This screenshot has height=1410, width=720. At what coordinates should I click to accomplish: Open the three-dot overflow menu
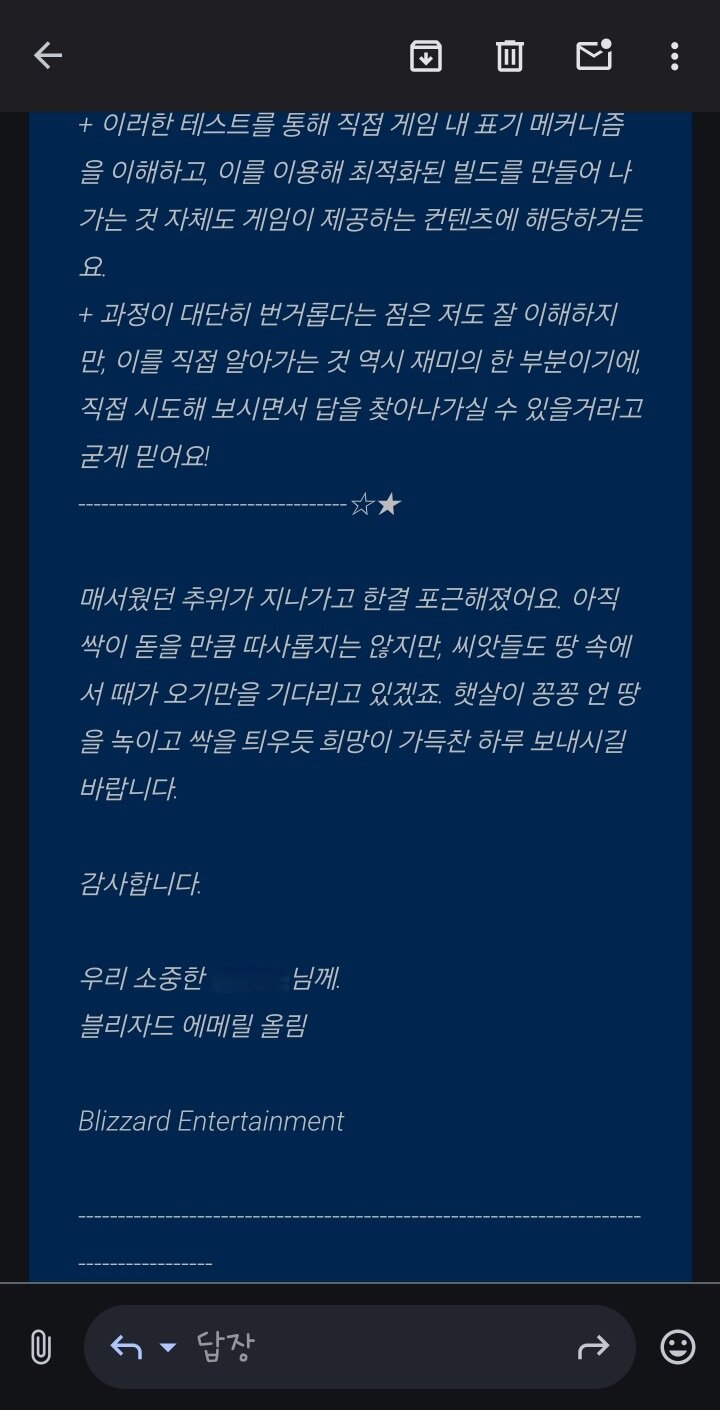click(675, 56)
